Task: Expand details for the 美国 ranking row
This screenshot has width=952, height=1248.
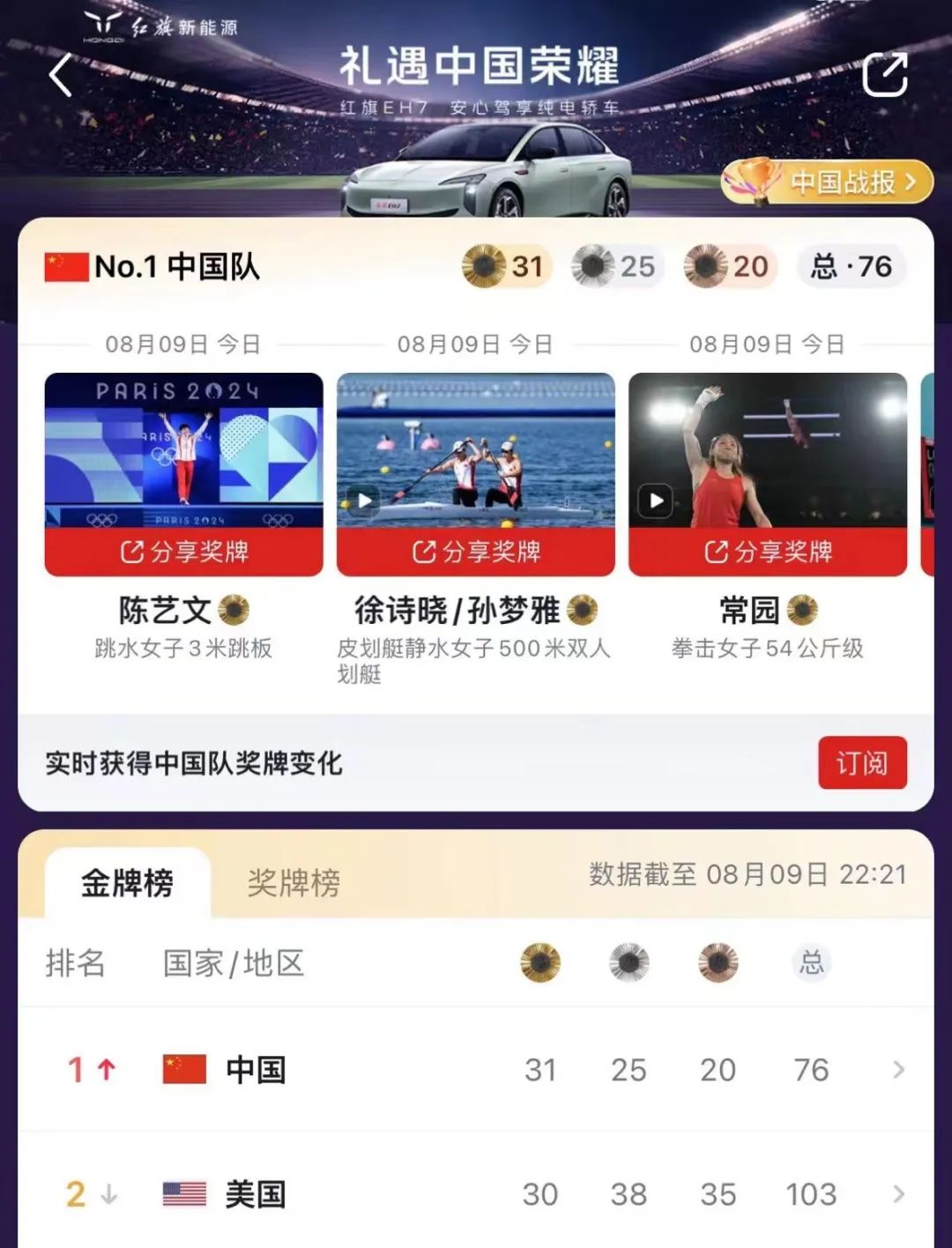Action: pyautogui.click(x=899, y=1194)
